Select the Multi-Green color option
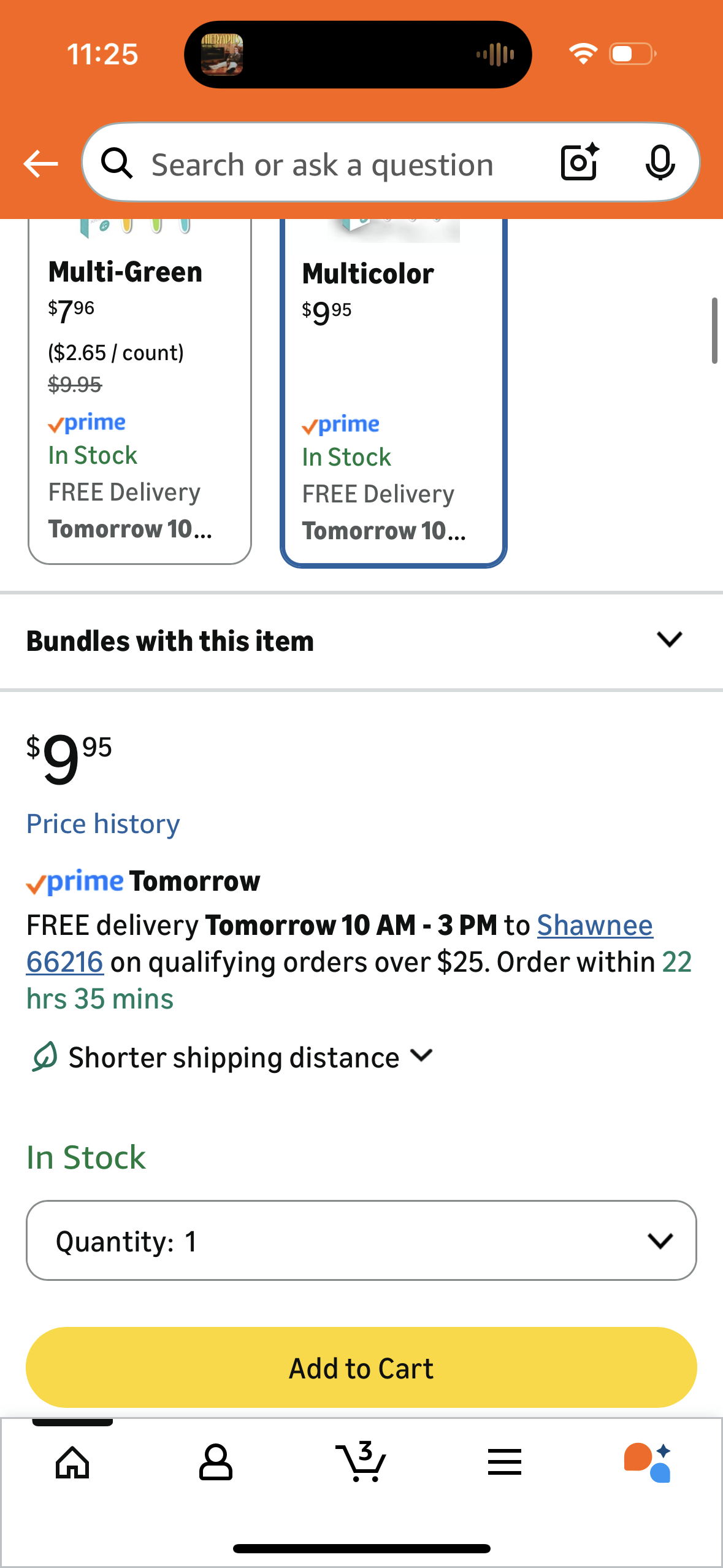723x1568 pixels. [140, 393]
